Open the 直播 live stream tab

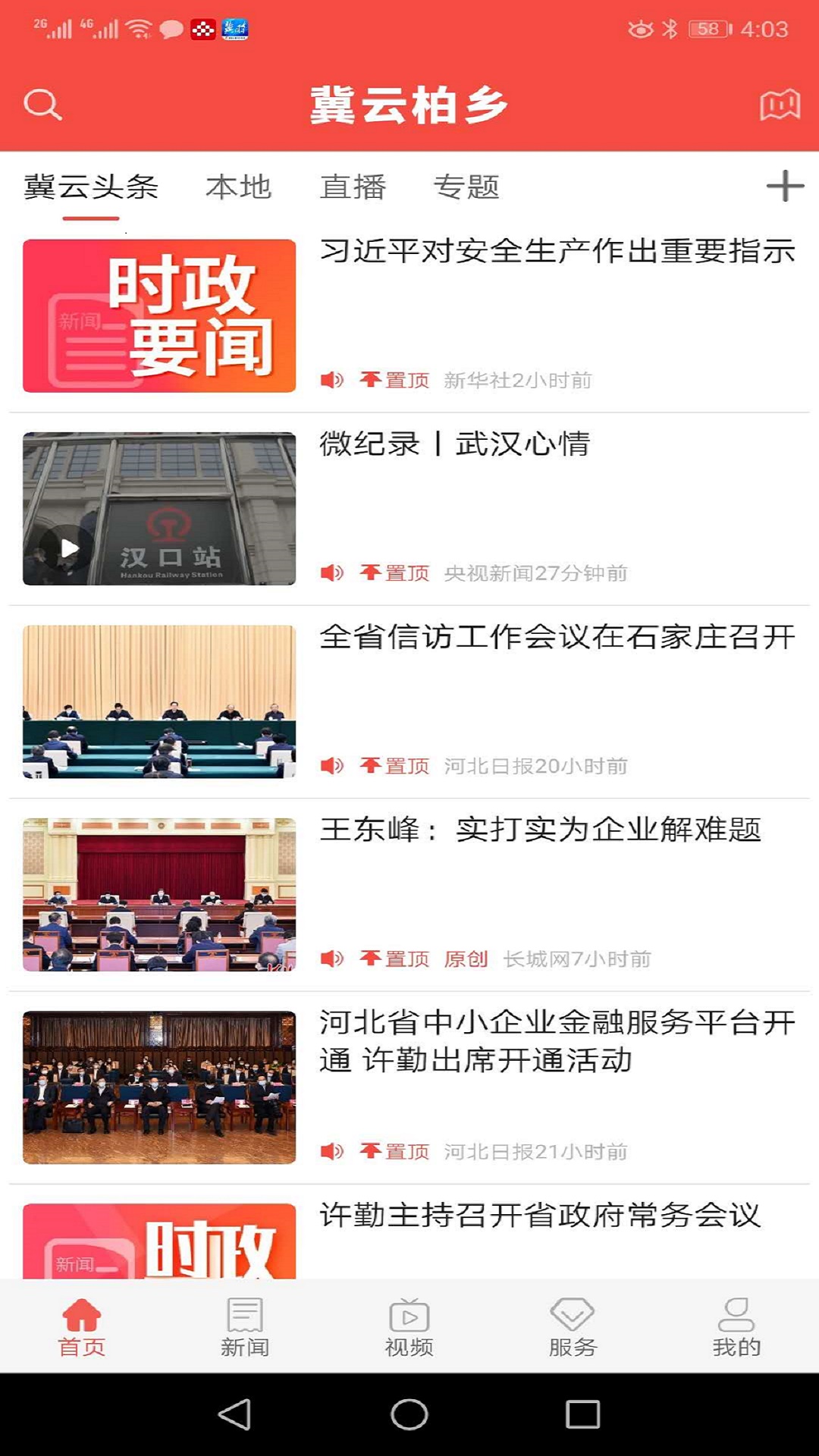tap(353, 188)
